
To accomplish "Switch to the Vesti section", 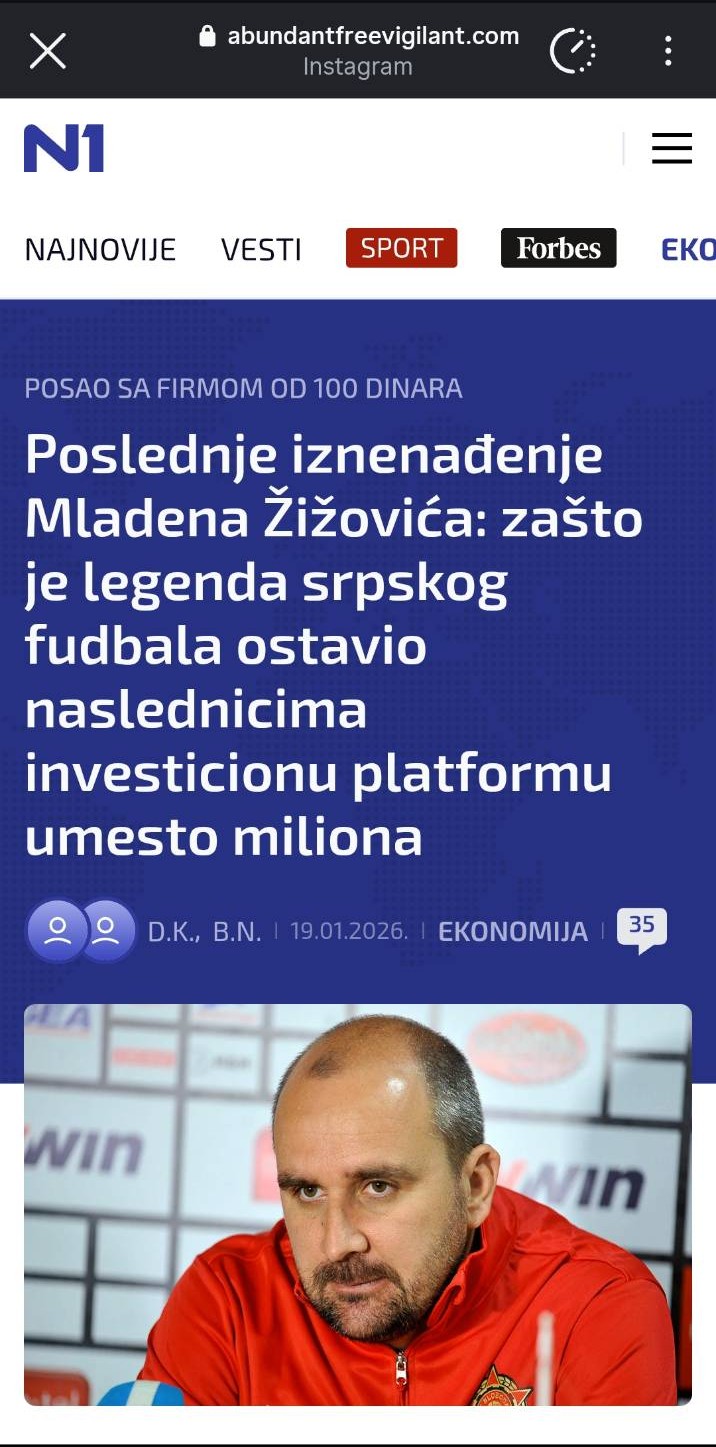I will (261, 249).
